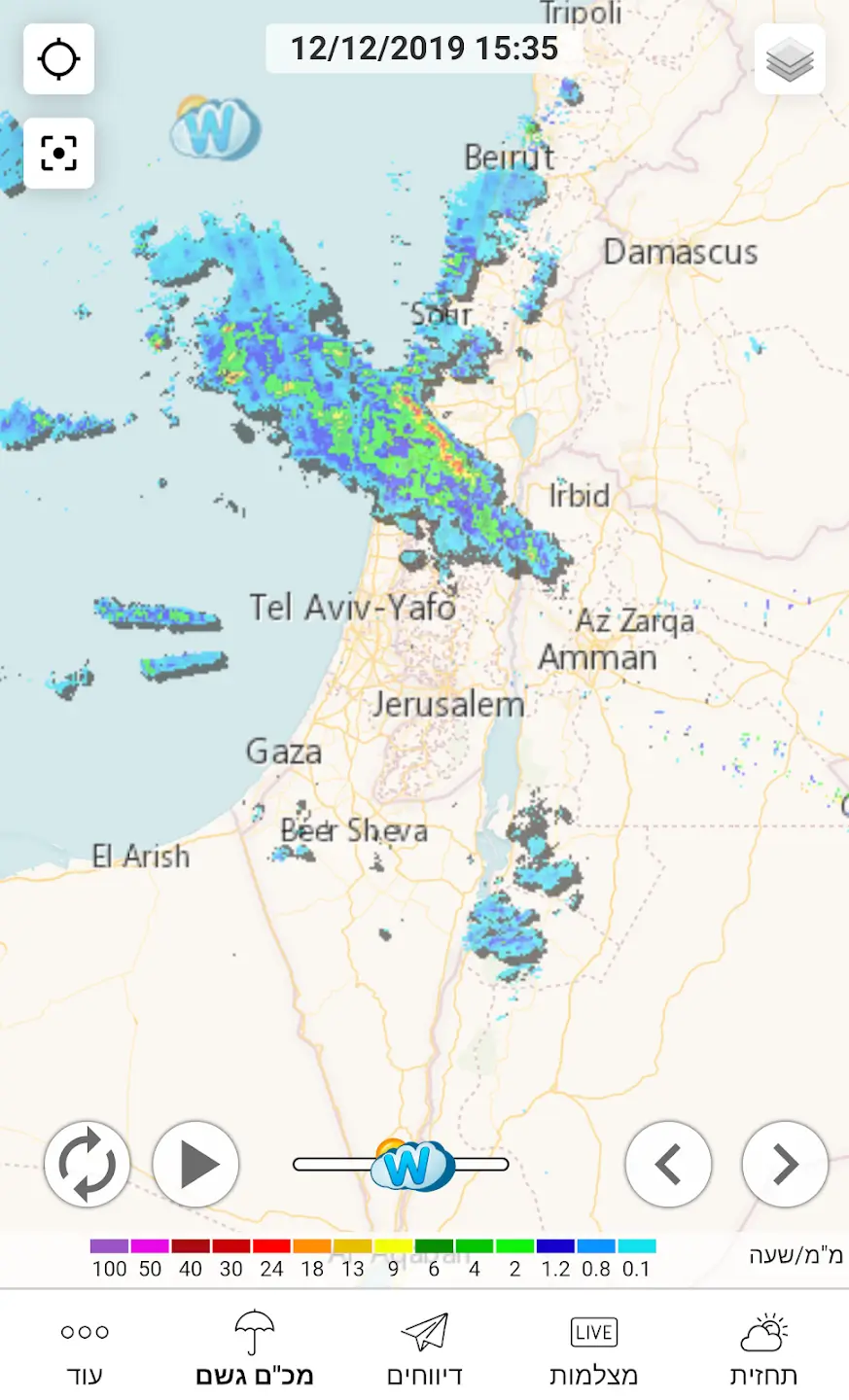
Task: Play the radar animation
Action: point(195,1164)
